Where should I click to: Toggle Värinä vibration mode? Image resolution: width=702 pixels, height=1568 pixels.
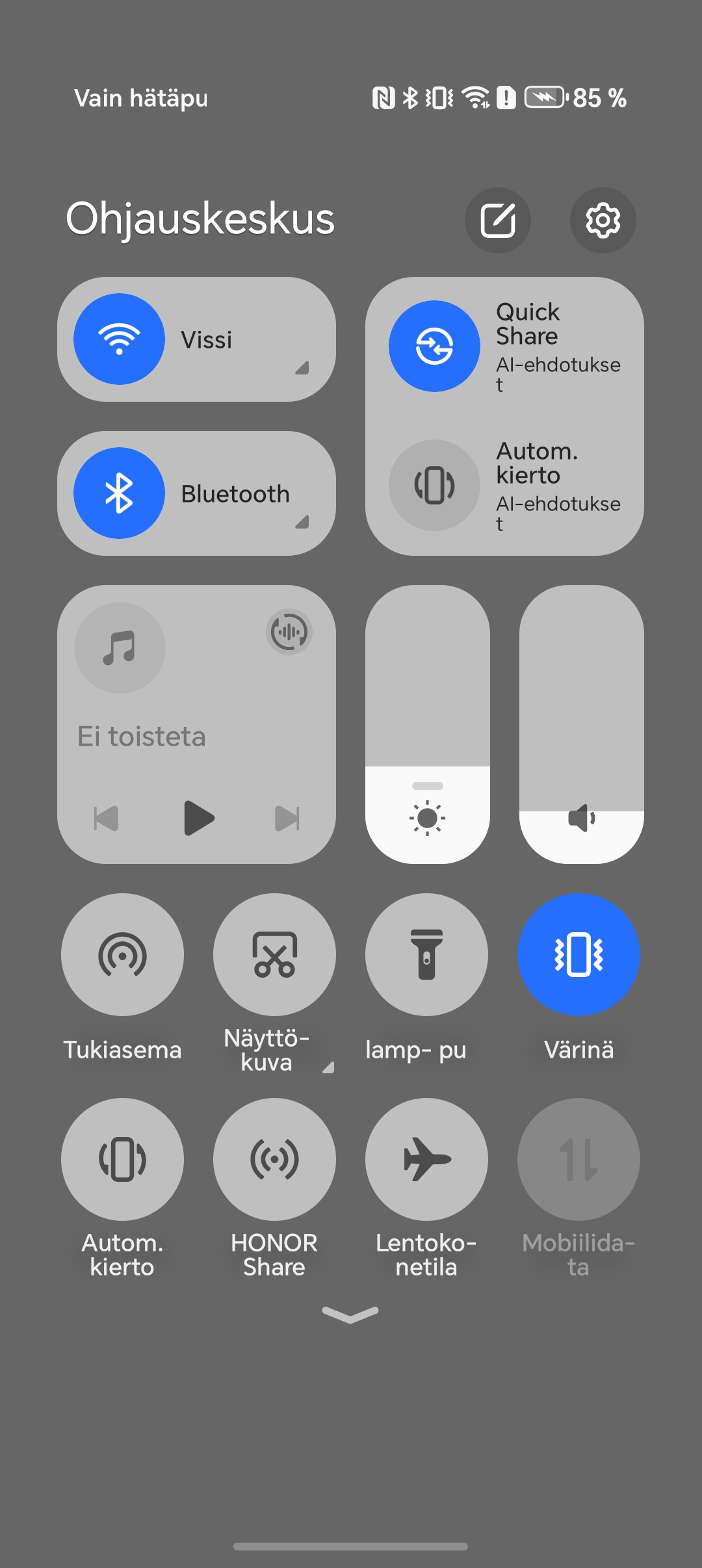578,954
